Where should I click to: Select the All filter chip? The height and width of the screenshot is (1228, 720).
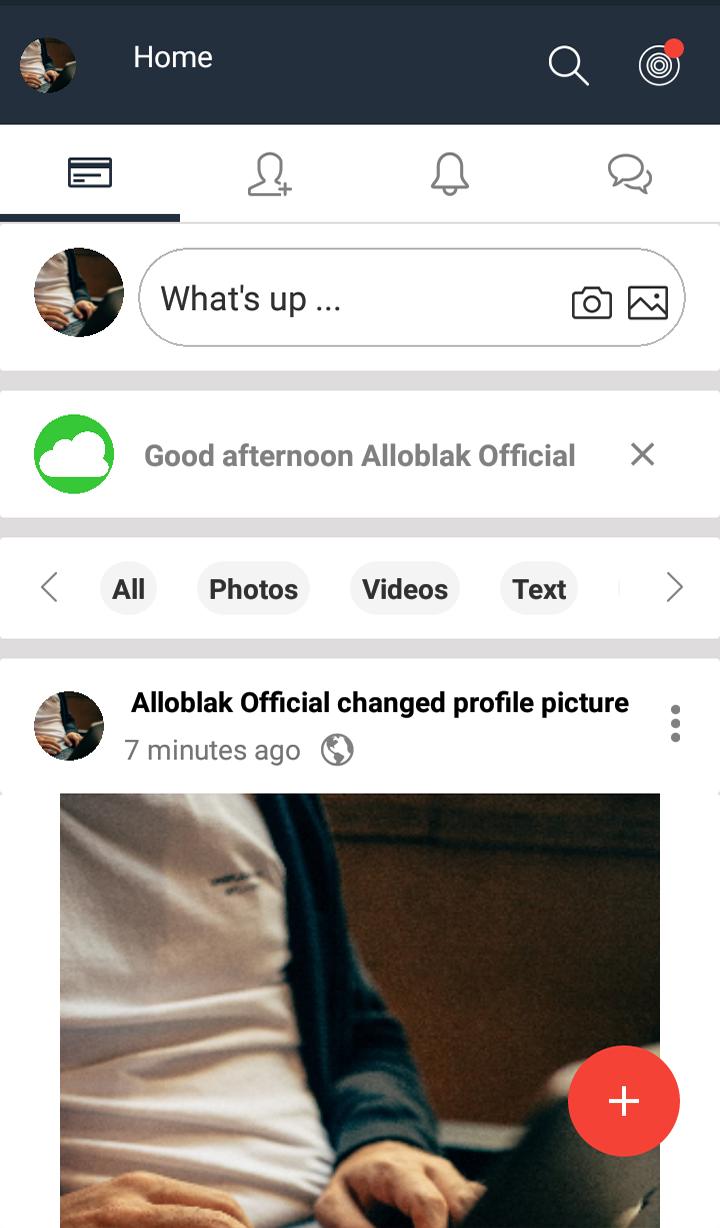coord(128,588)
